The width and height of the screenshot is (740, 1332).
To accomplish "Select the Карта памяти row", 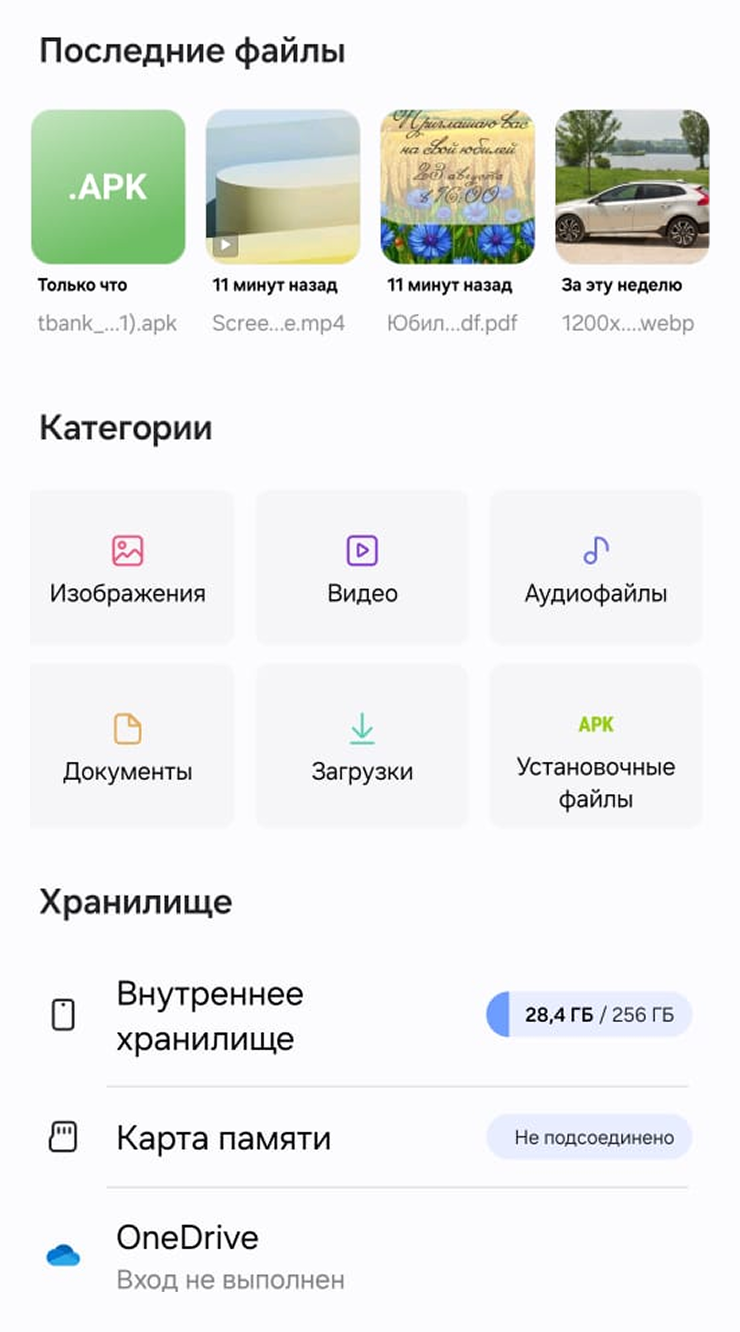I will pyautogui.click(x=370, y=1138).
